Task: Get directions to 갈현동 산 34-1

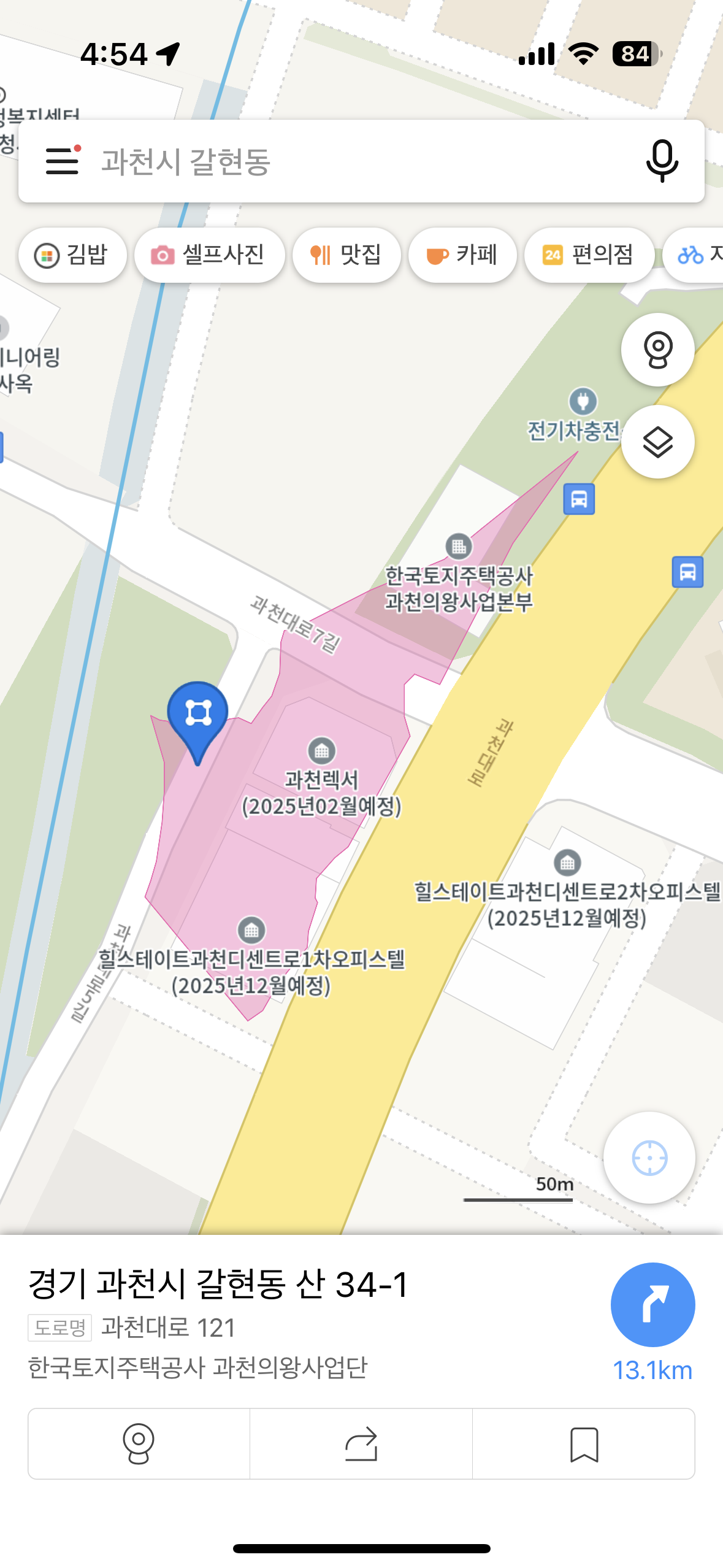Action: (652, 1304)
